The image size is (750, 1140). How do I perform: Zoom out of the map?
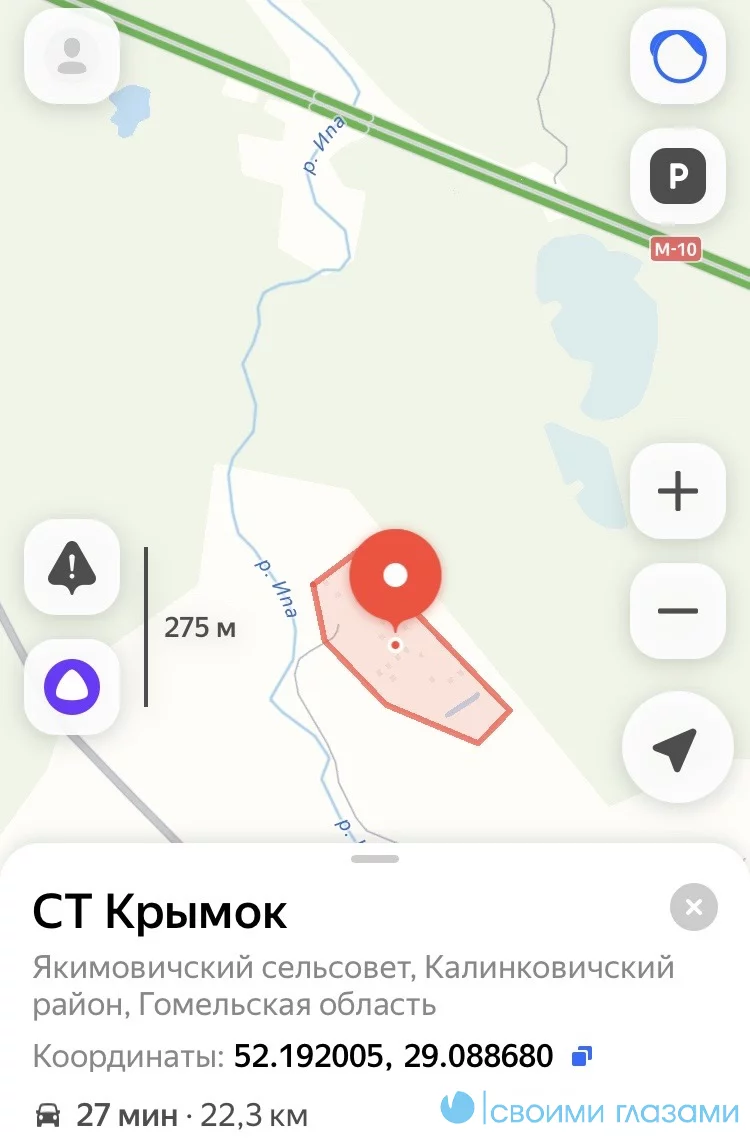tap(678, 611)
